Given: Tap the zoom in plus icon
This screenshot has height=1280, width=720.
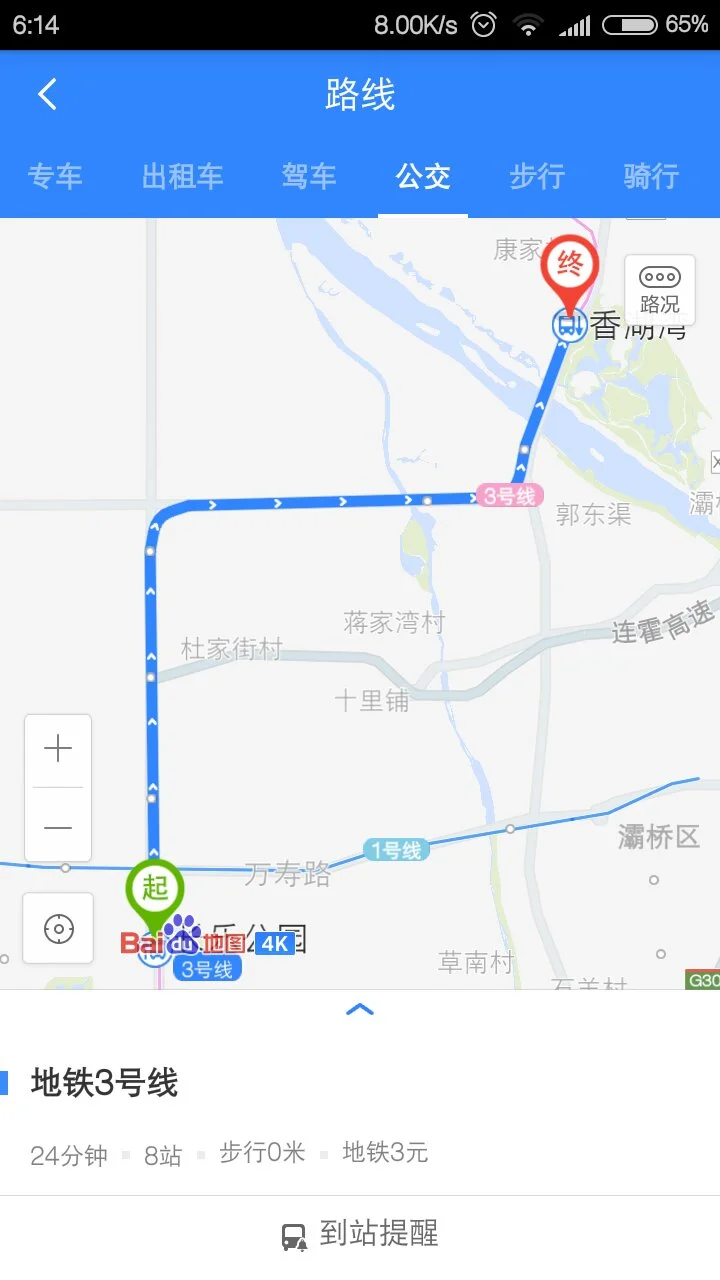Looking at the screenshot, I should click(x=58, y=748).
